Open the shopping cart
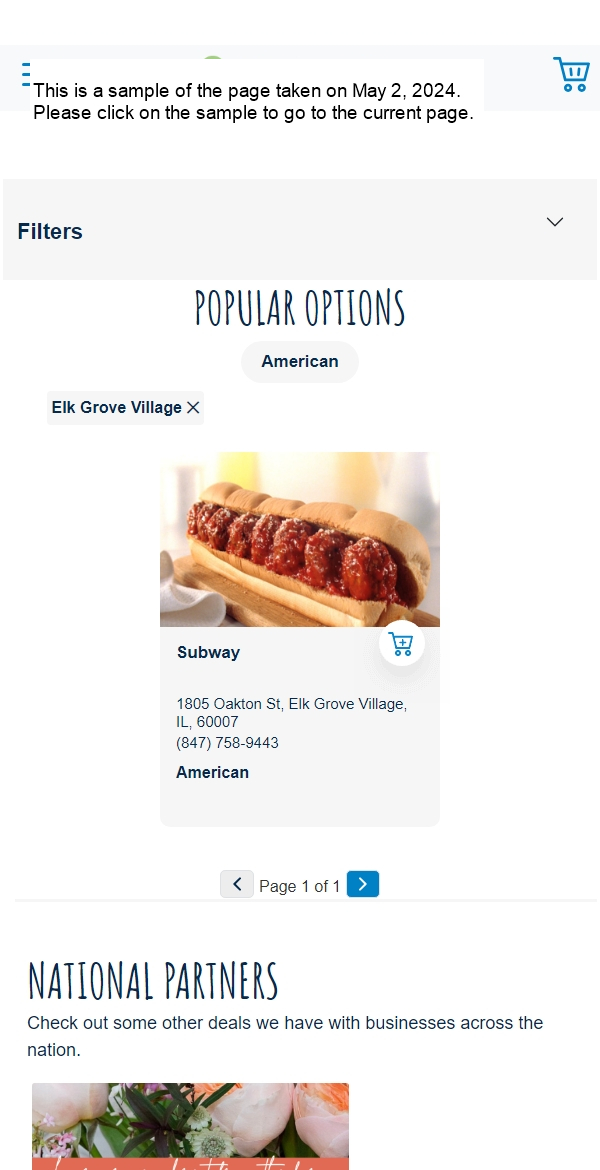This screenshot has height=1170, width=600. [571, 75]
